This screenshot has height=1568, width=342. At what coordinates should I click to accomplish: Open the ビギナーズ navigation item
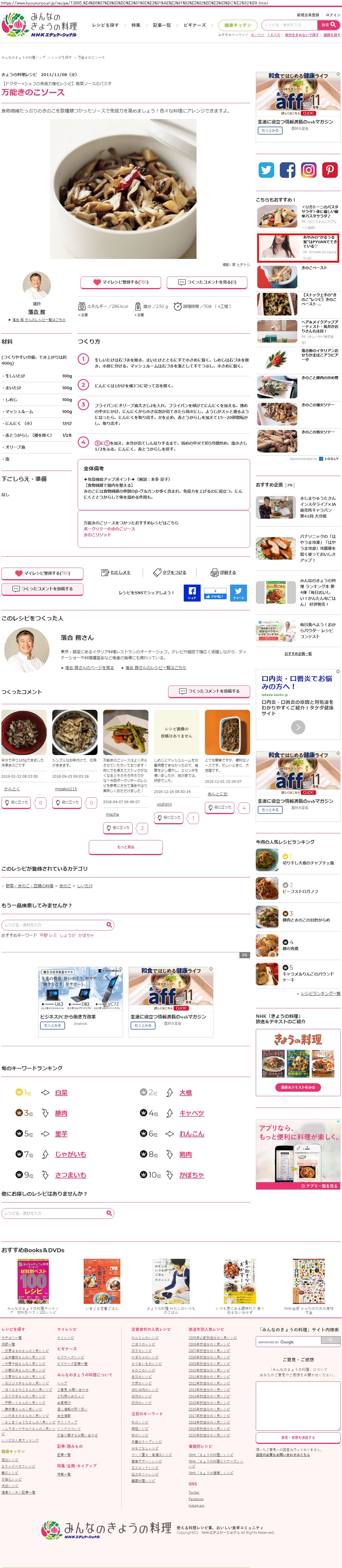point(195,25)
